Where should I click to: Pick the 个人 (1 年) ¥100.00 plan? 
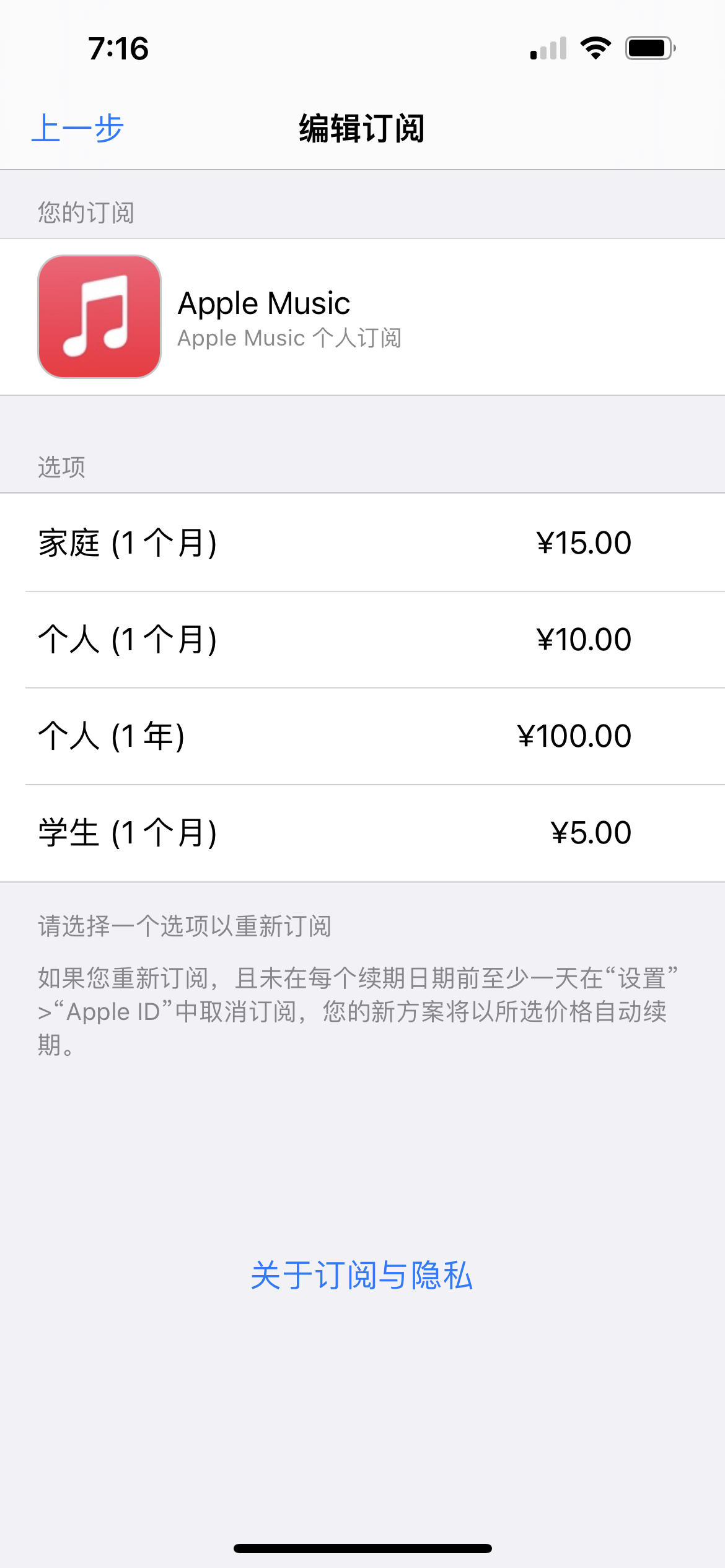click(362, 736)
